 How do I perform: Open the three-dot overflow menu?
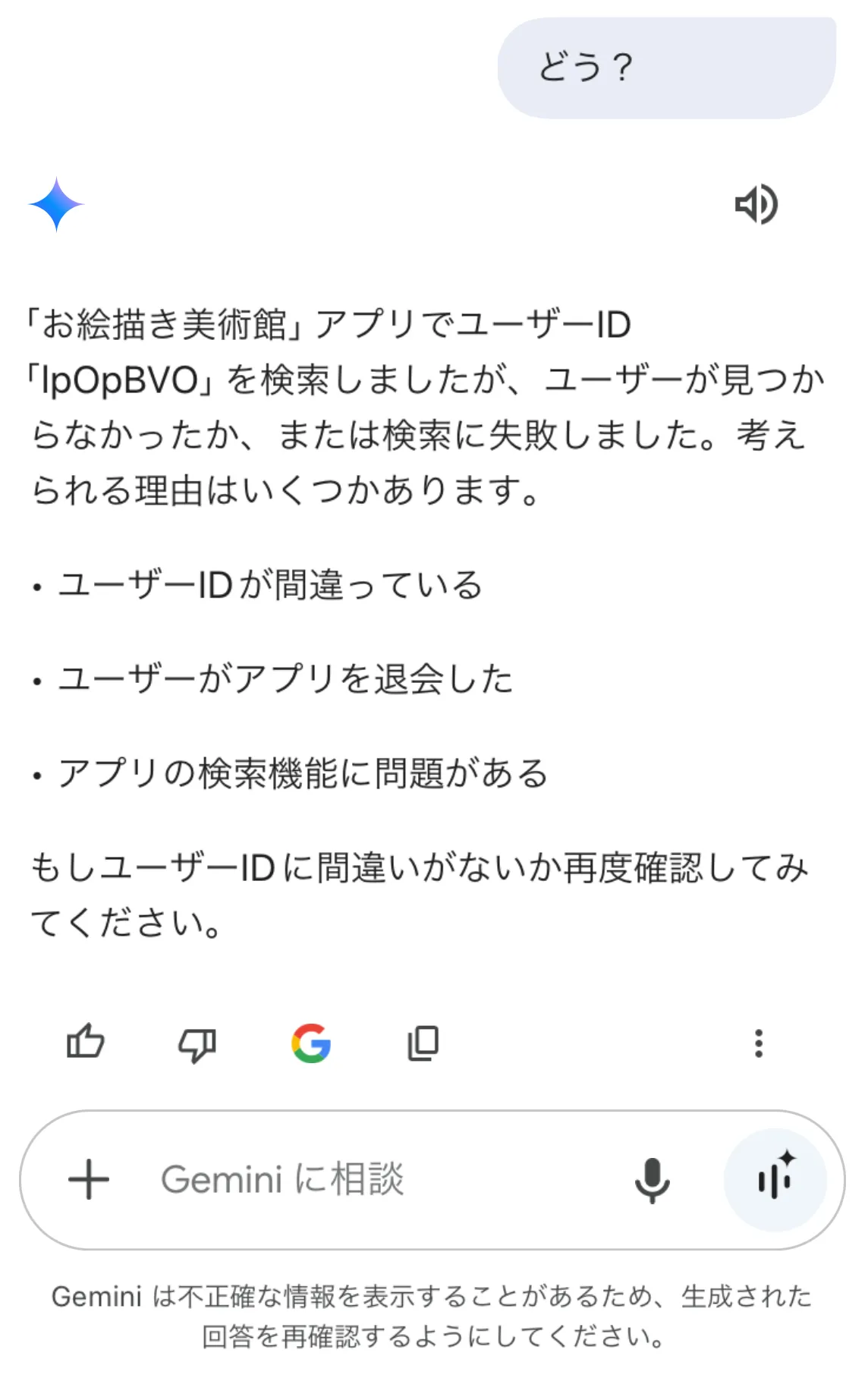(759, 1043)
